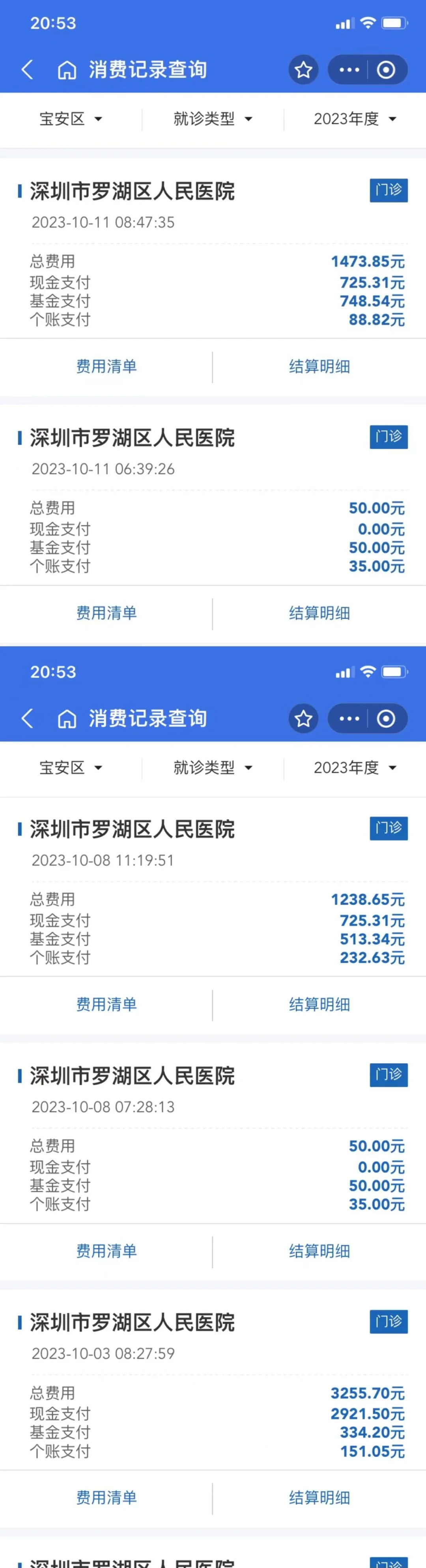Open 费用清单 for the 2023-10-08 07:28:13 record
Screen dimensions: 426x1568
click(106, 1251)
